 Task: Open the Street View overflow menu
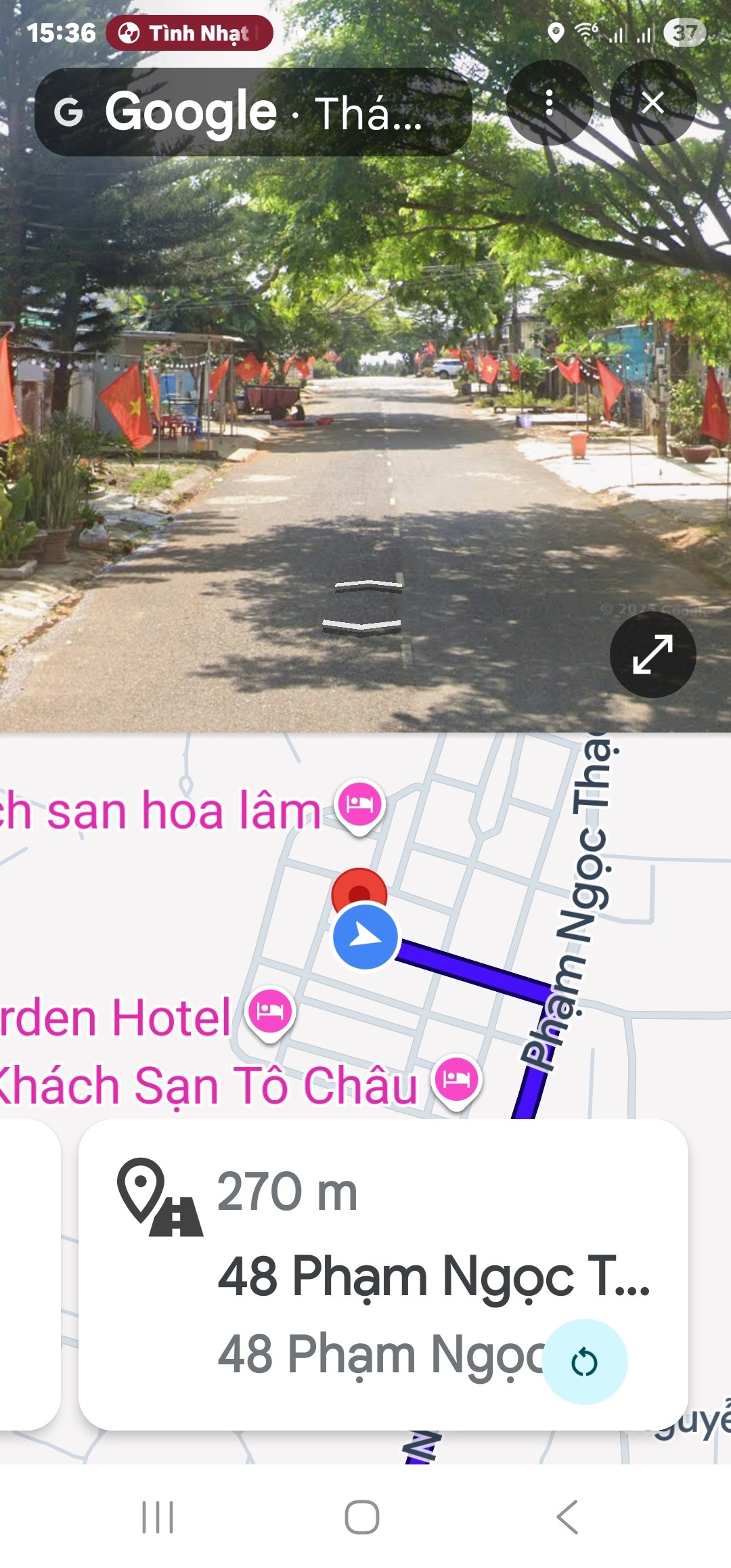point(549,103)
